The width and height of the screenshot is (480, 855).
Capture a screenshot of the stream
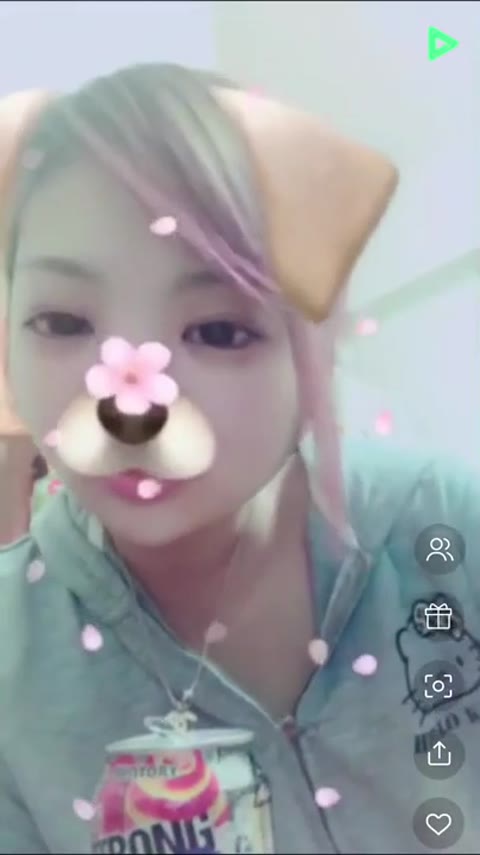click(x=439, y=685)
